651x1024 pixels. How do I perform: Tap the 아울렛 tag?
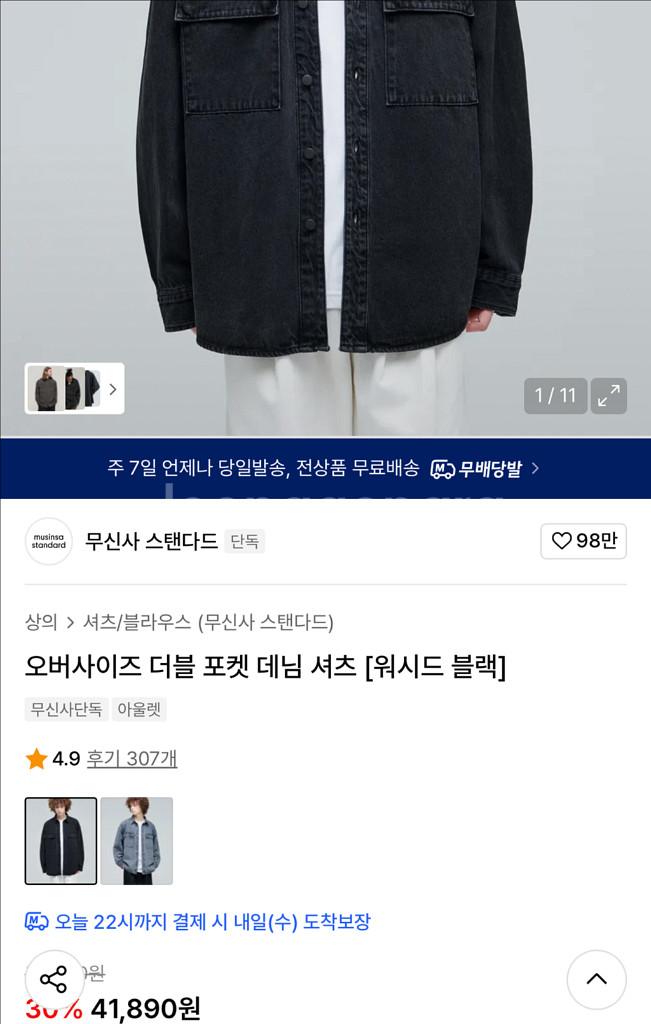pyautogui.click(x=139, y=709)
